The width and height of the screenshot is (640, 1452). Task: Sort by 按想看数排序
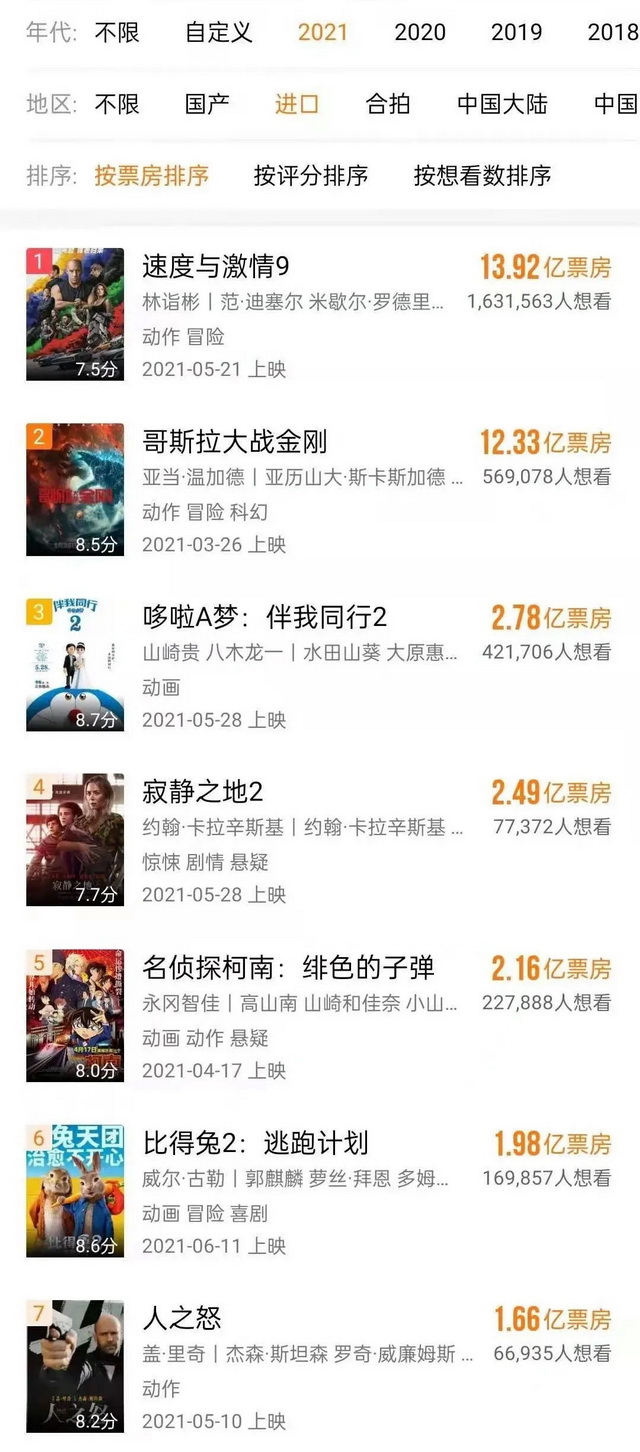(482, 176)
